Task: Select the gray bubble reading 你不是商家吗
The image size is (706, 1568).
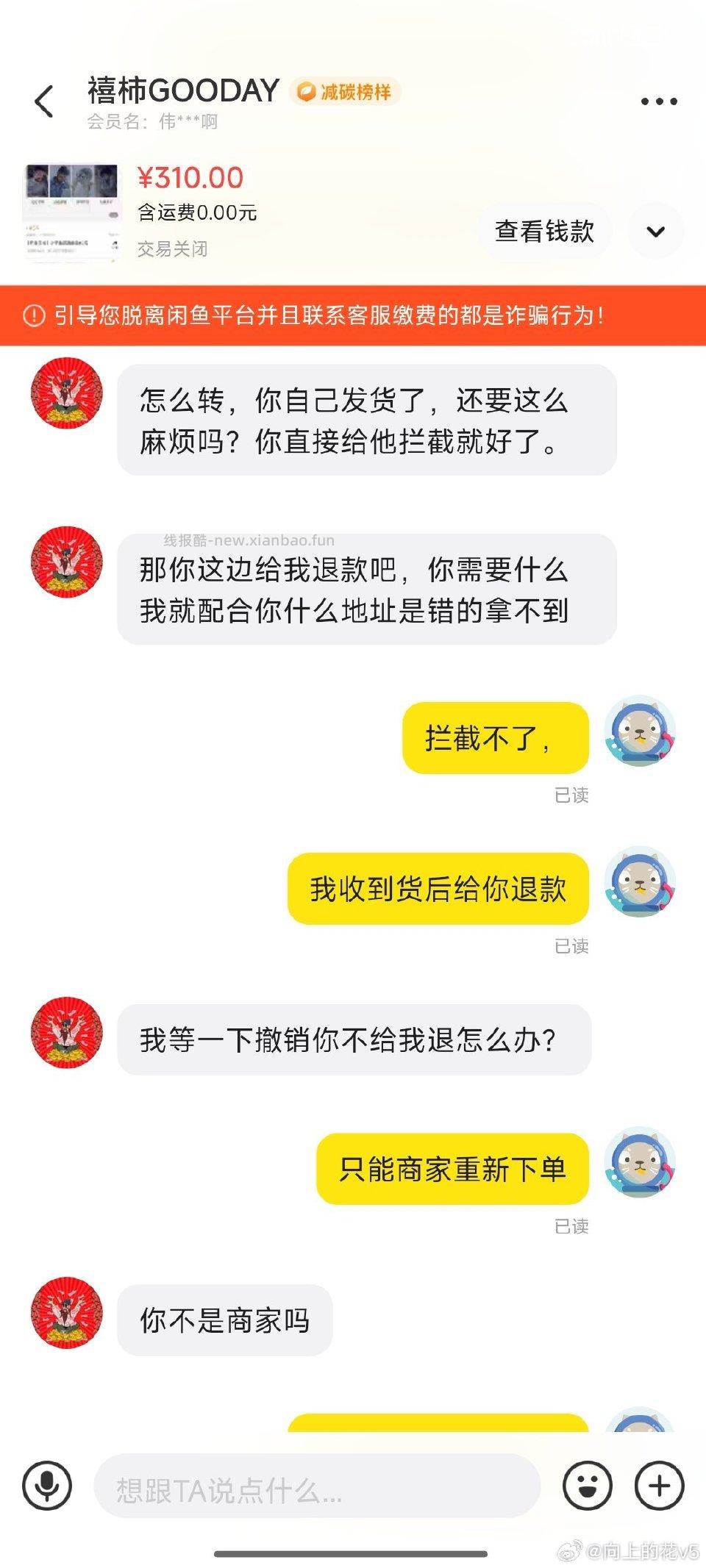Action: [224, 1320]
